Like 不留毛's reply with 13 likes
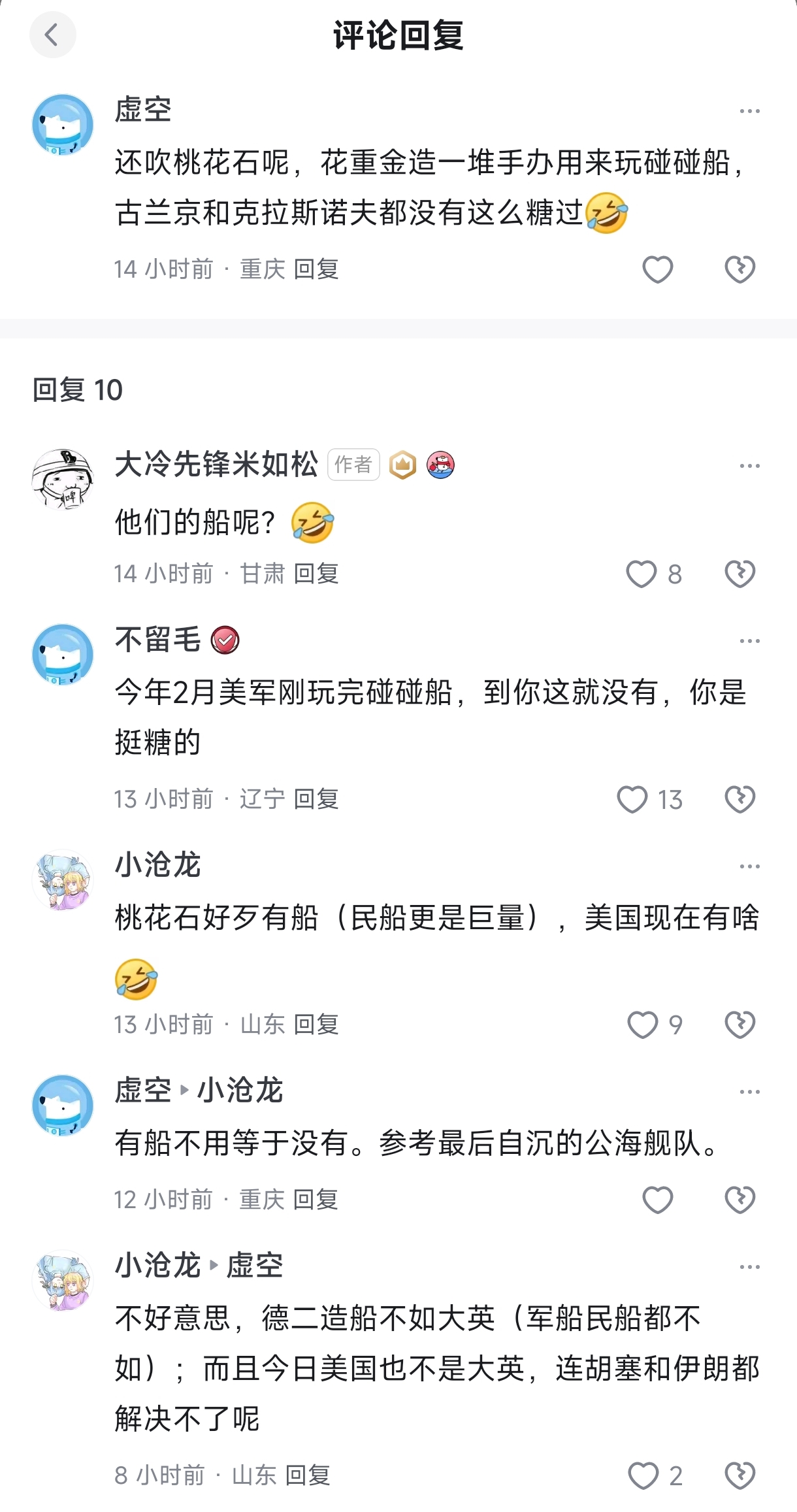Image resolution: width=797 pixels, height=1512 pixels. (x=632, y=799)
